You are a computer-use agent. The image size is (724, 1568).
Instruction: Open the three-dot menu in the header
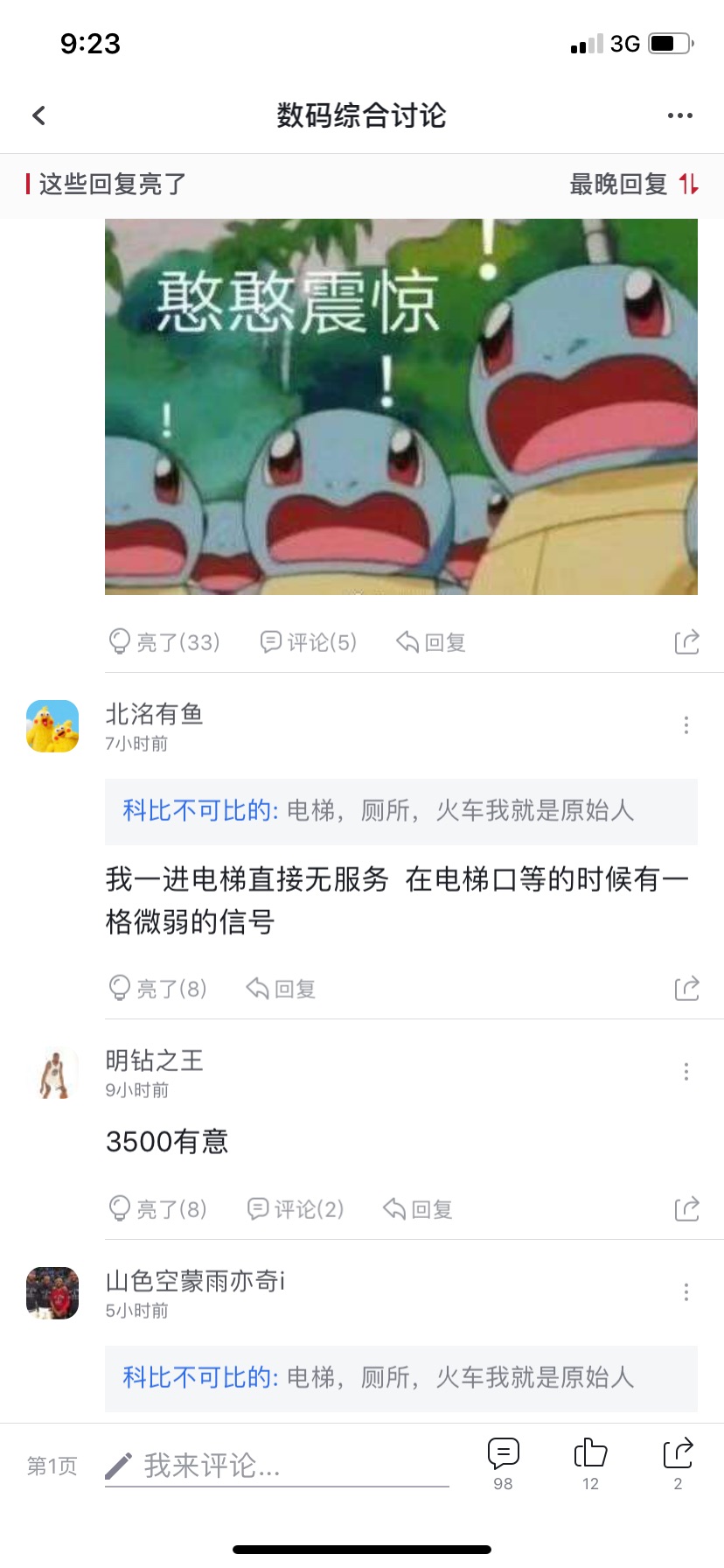click(679, 115)
